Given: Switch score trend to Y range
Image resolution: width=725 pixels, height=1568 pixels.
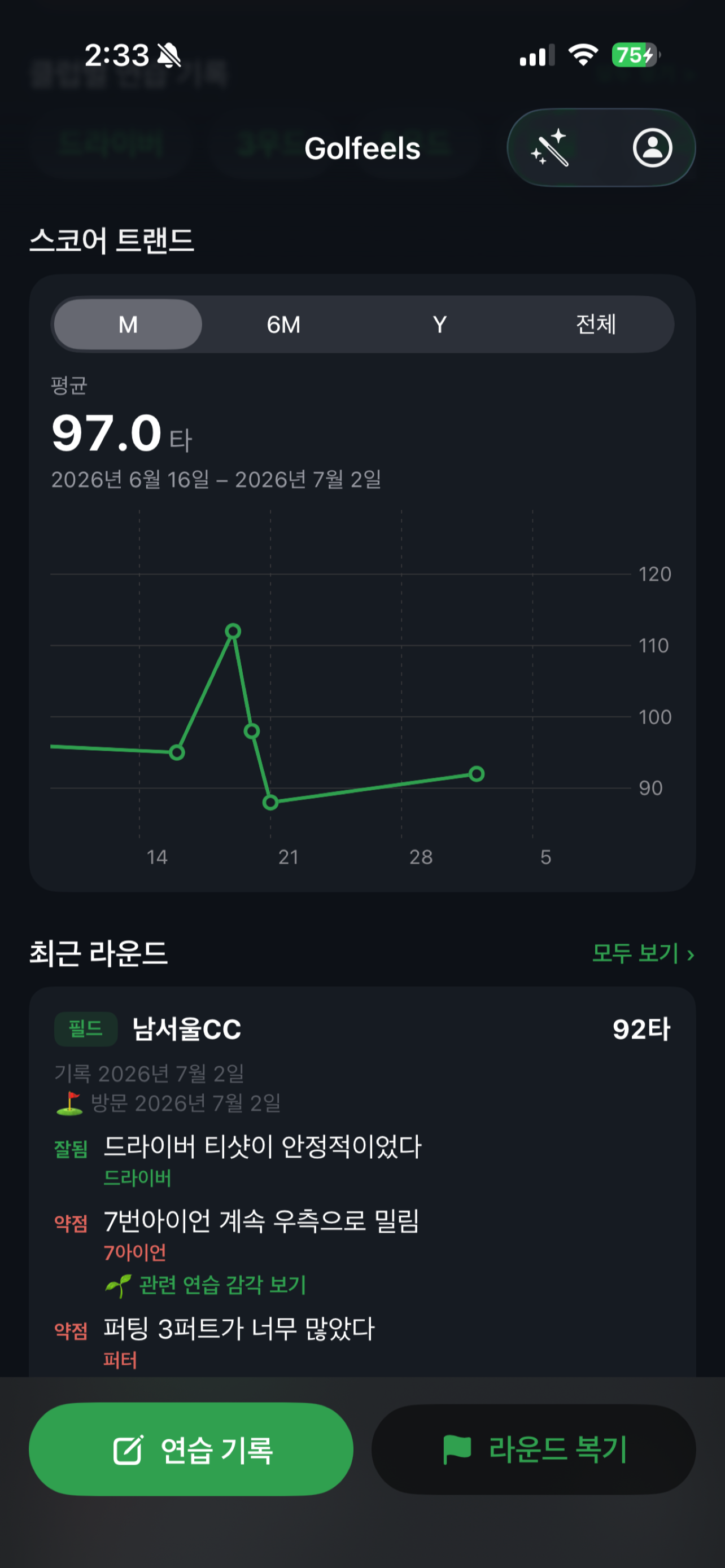Looking at the screenshot, I should (440, 325).
